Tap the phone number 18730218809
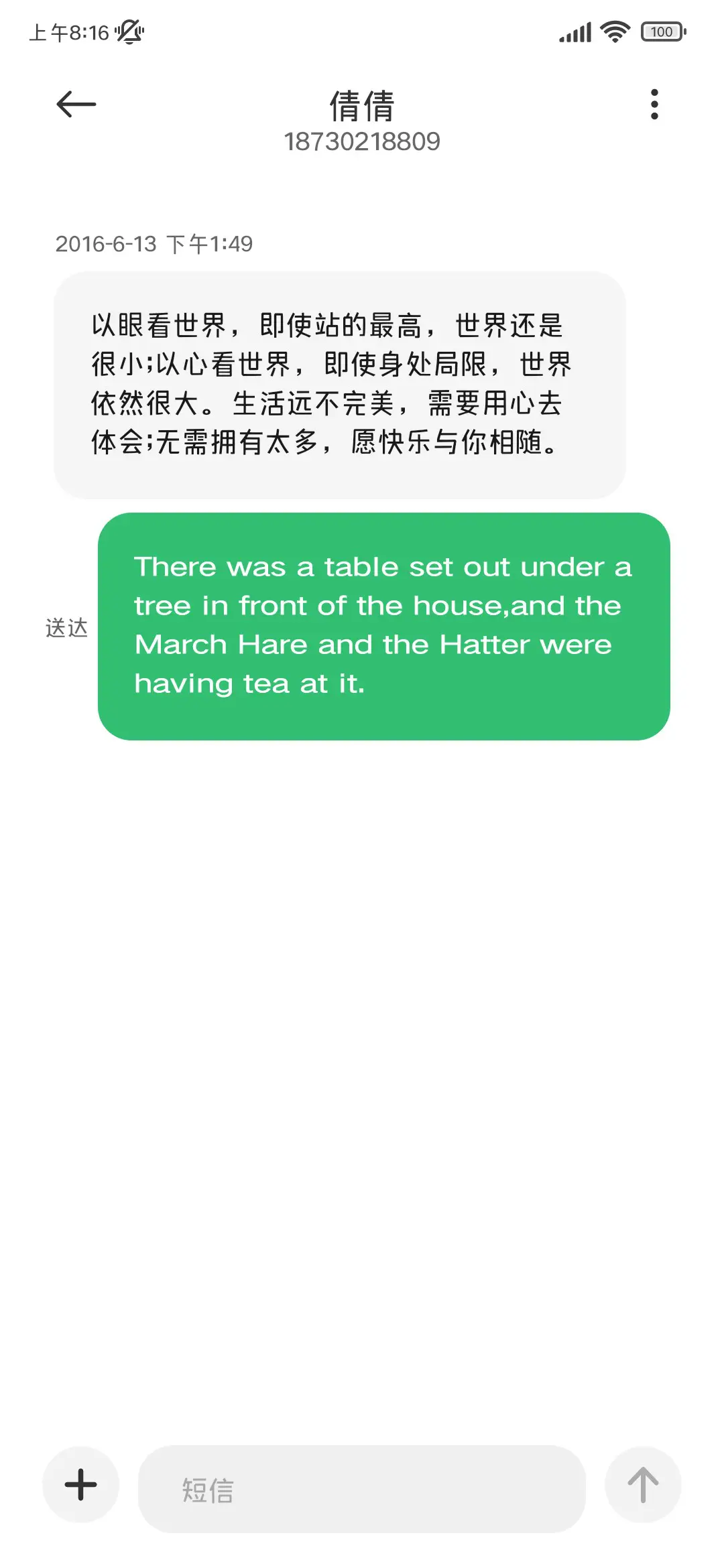The width and height of the screenshot is (724, 1568). pyautogui.click(x=362, y=141)
